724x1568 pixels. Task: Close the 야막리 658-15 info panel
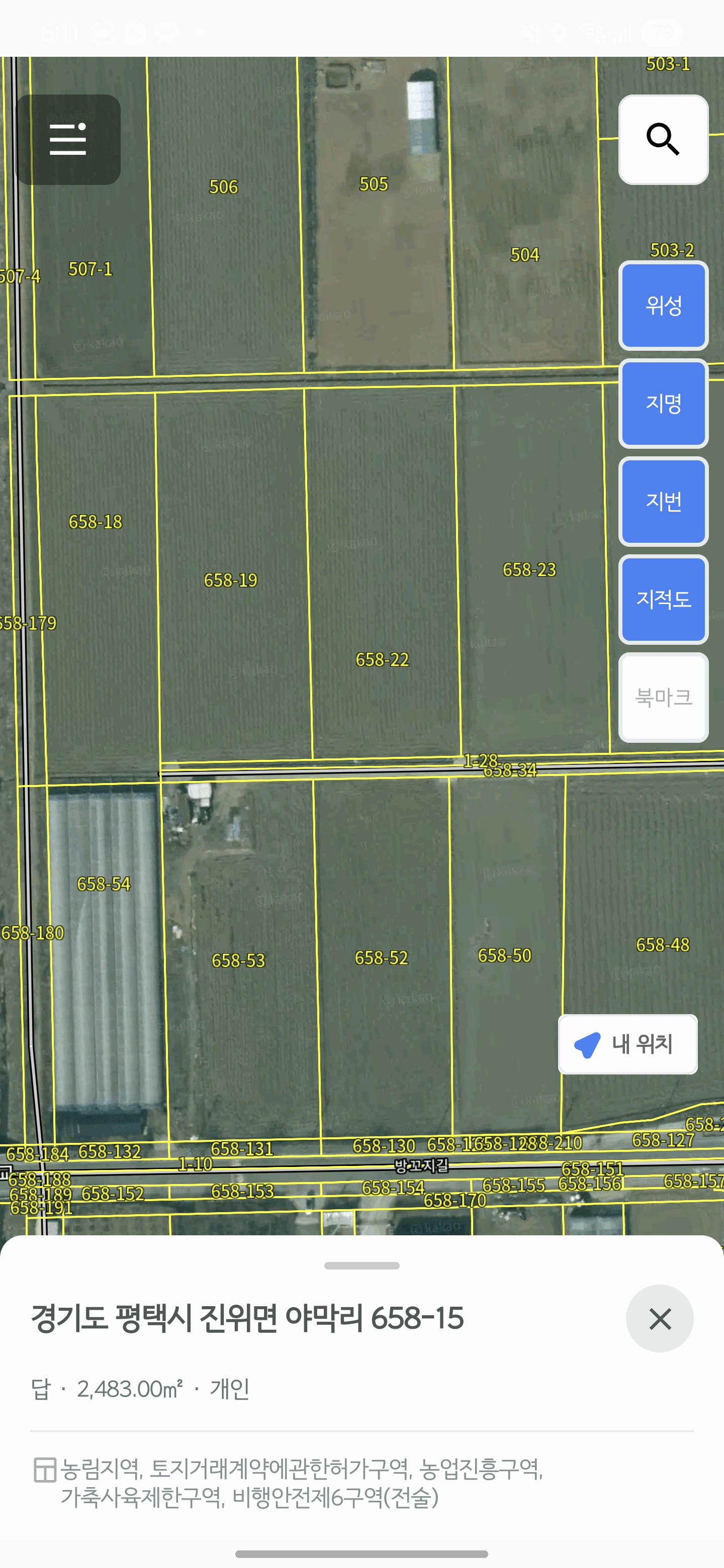pos(660,1318)
